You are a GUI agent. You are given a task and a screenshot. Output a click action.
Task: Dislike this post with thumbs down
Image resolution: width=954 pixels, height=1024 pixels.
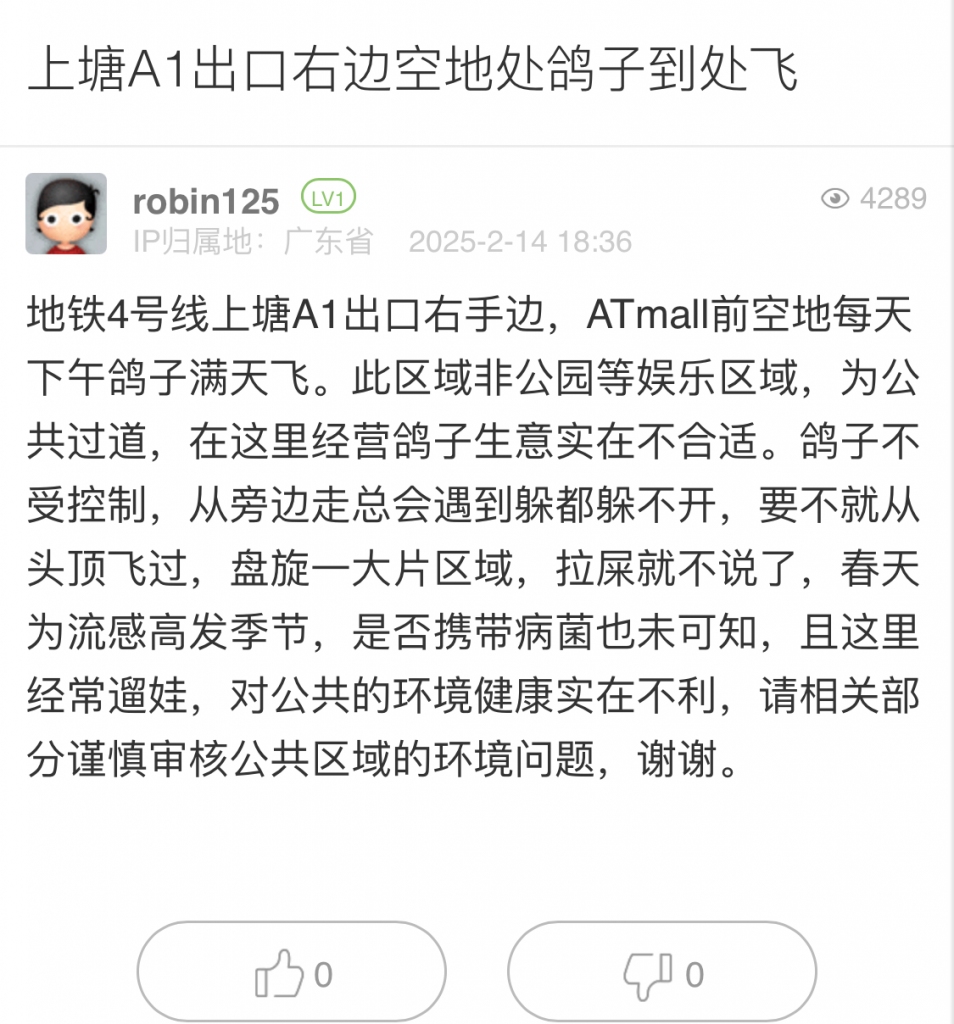661,972
